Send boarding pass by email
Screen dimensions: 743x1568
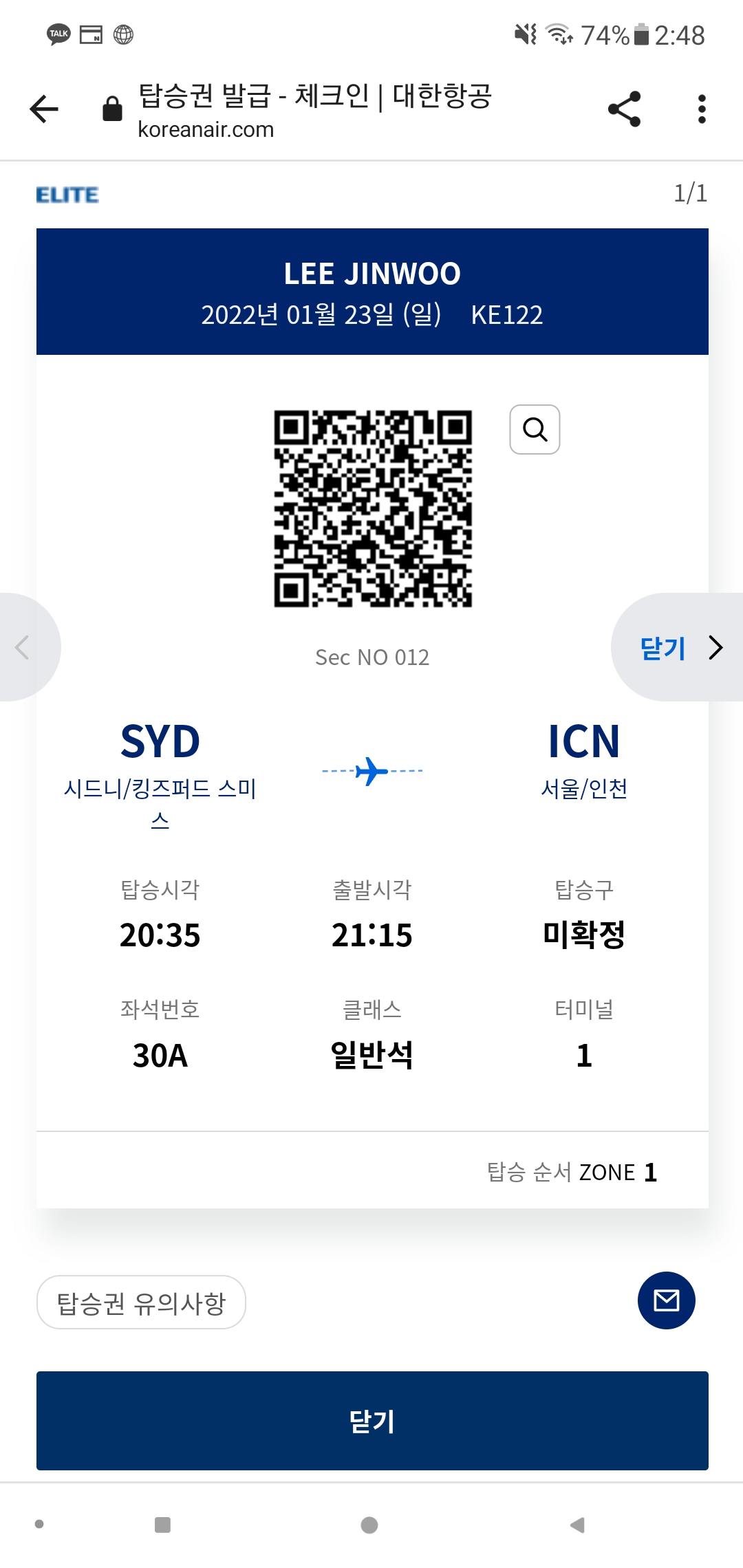point(666,1300)
